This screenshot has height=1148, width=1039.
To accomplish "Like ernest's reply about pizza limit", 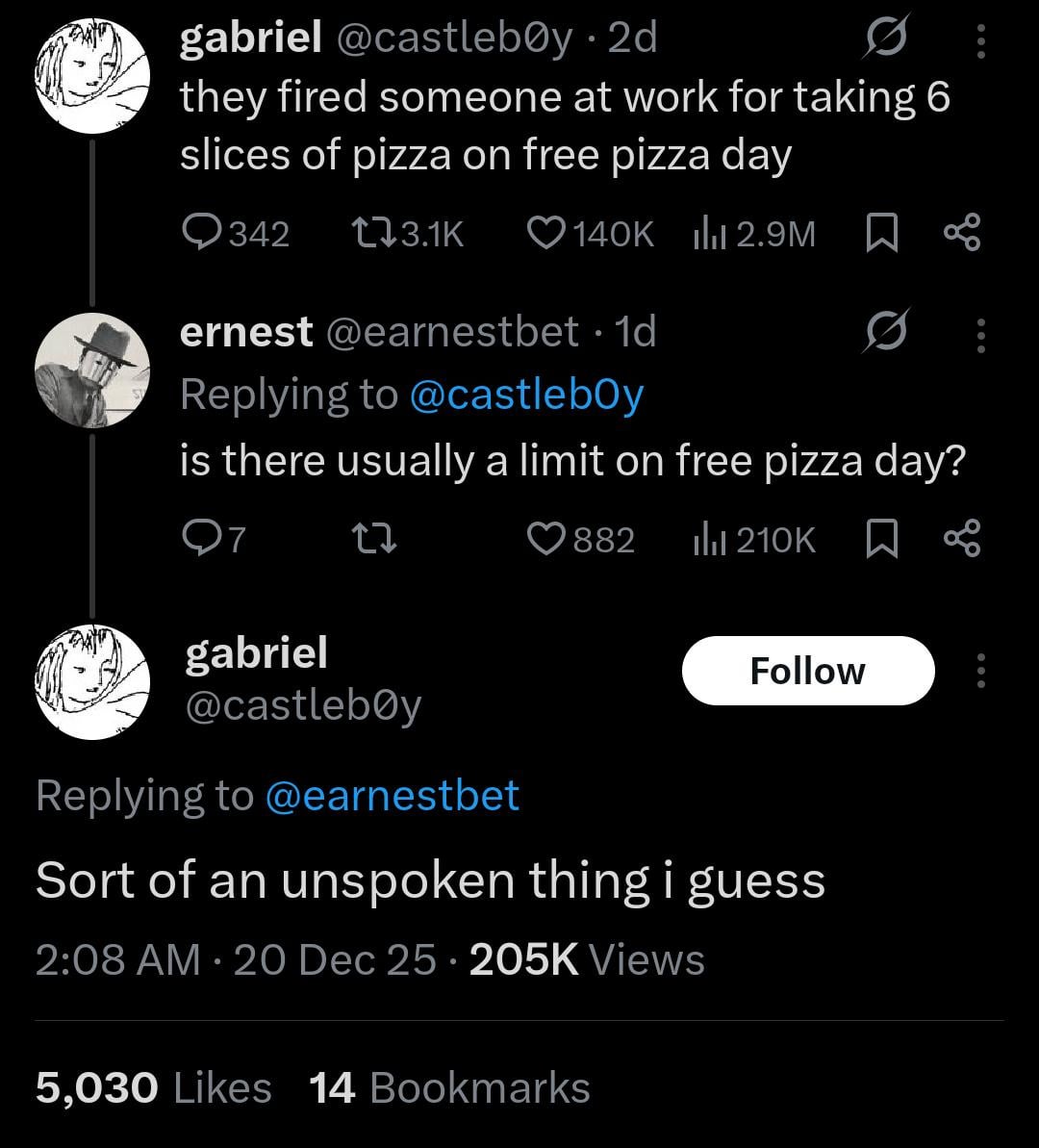I will [x=545, y=540].
